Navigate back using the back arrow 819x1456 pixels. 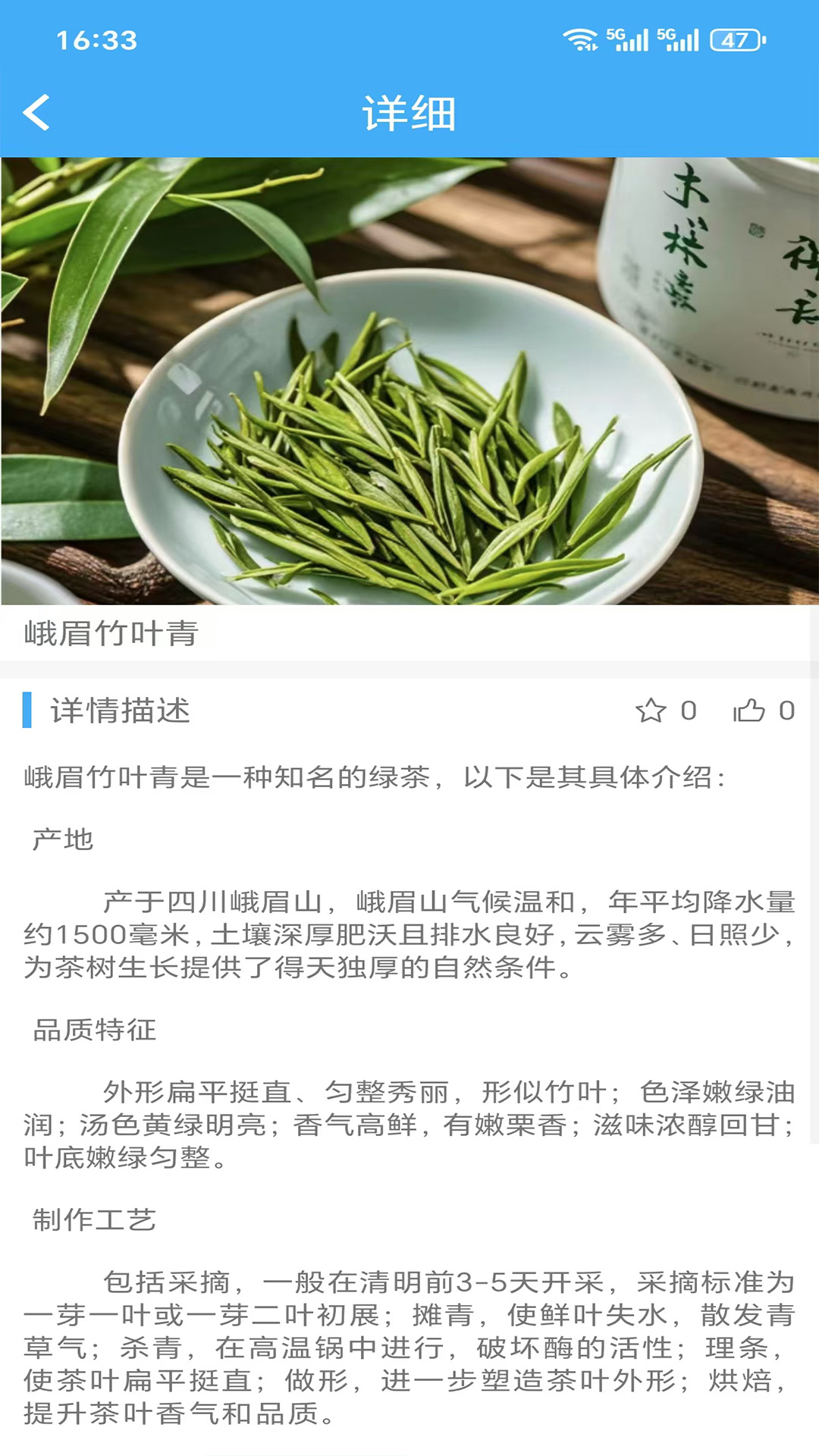click(36, 111)
